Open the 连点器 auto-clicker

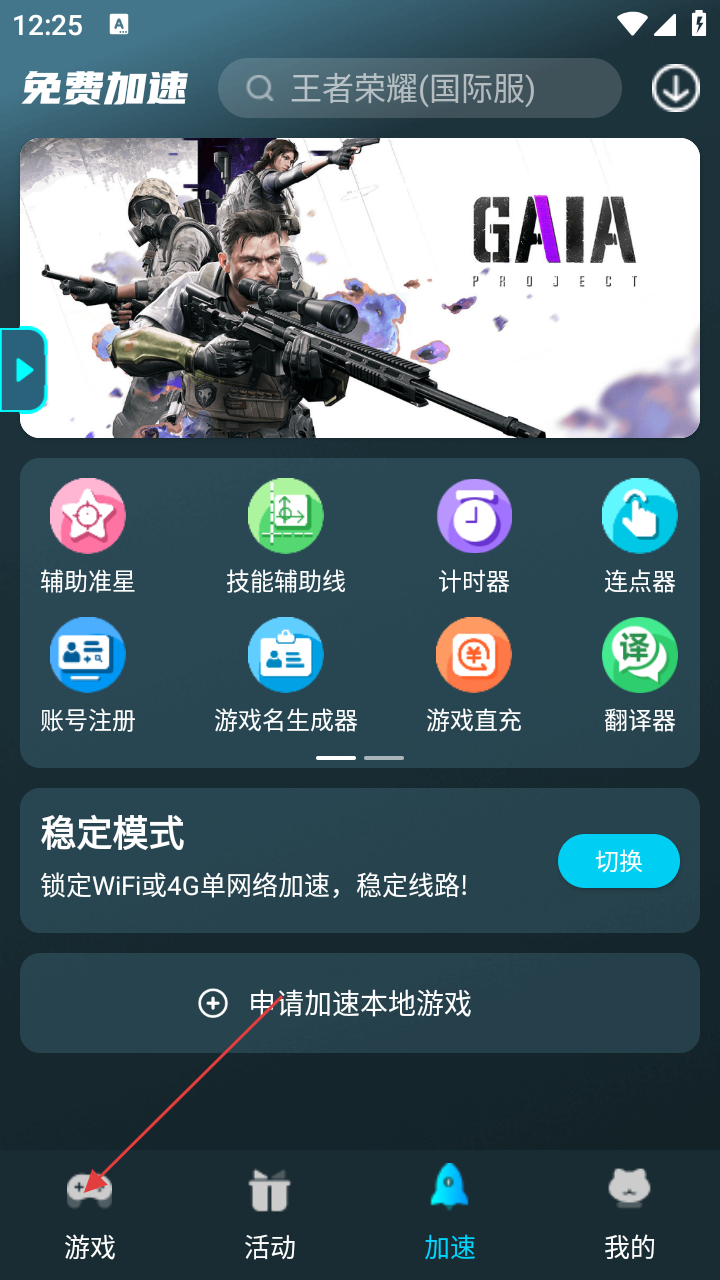[640, 516]
